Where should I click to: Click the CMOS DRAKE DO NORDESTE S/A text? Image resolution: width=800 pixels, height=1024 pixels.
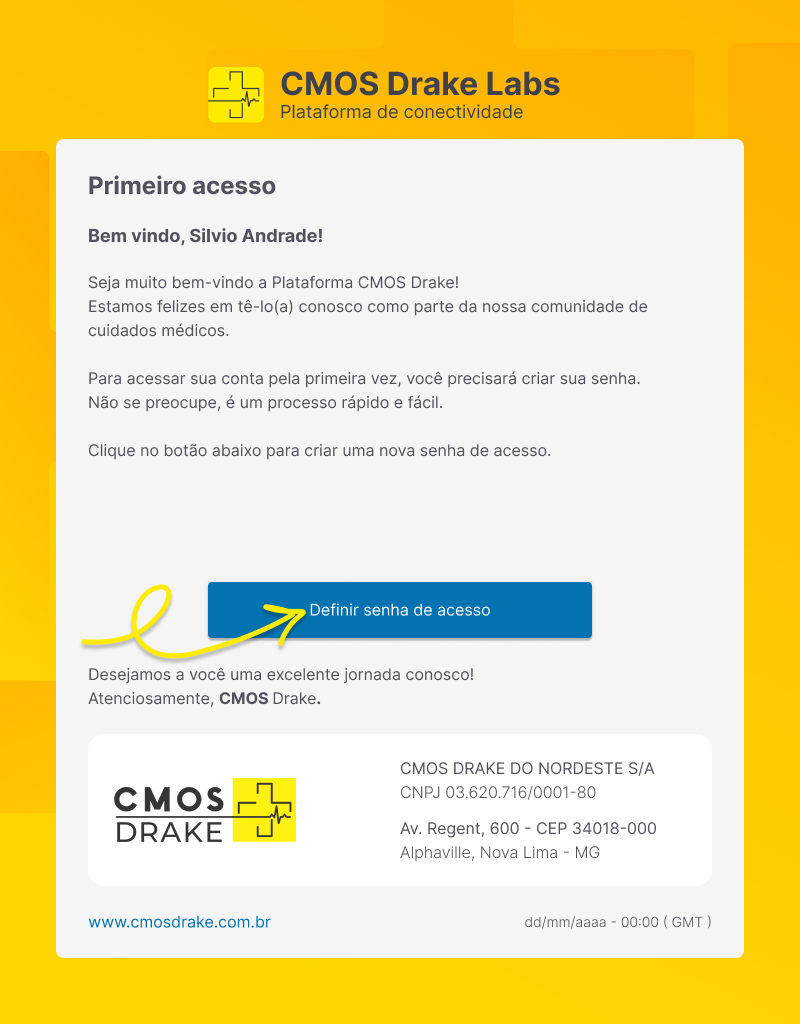526,769
